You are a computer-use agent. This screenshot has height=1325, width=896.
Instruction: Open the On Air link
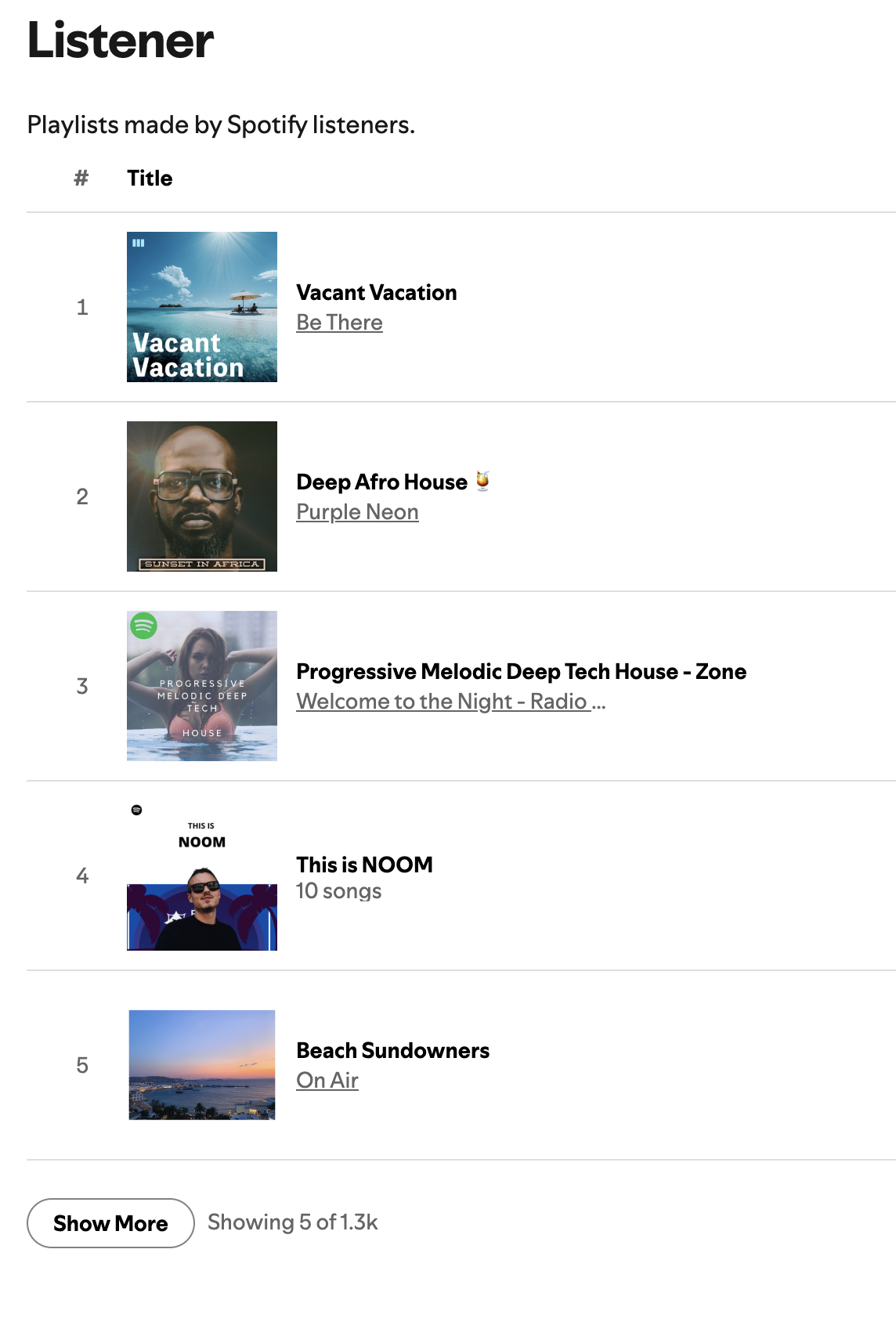327,1081
